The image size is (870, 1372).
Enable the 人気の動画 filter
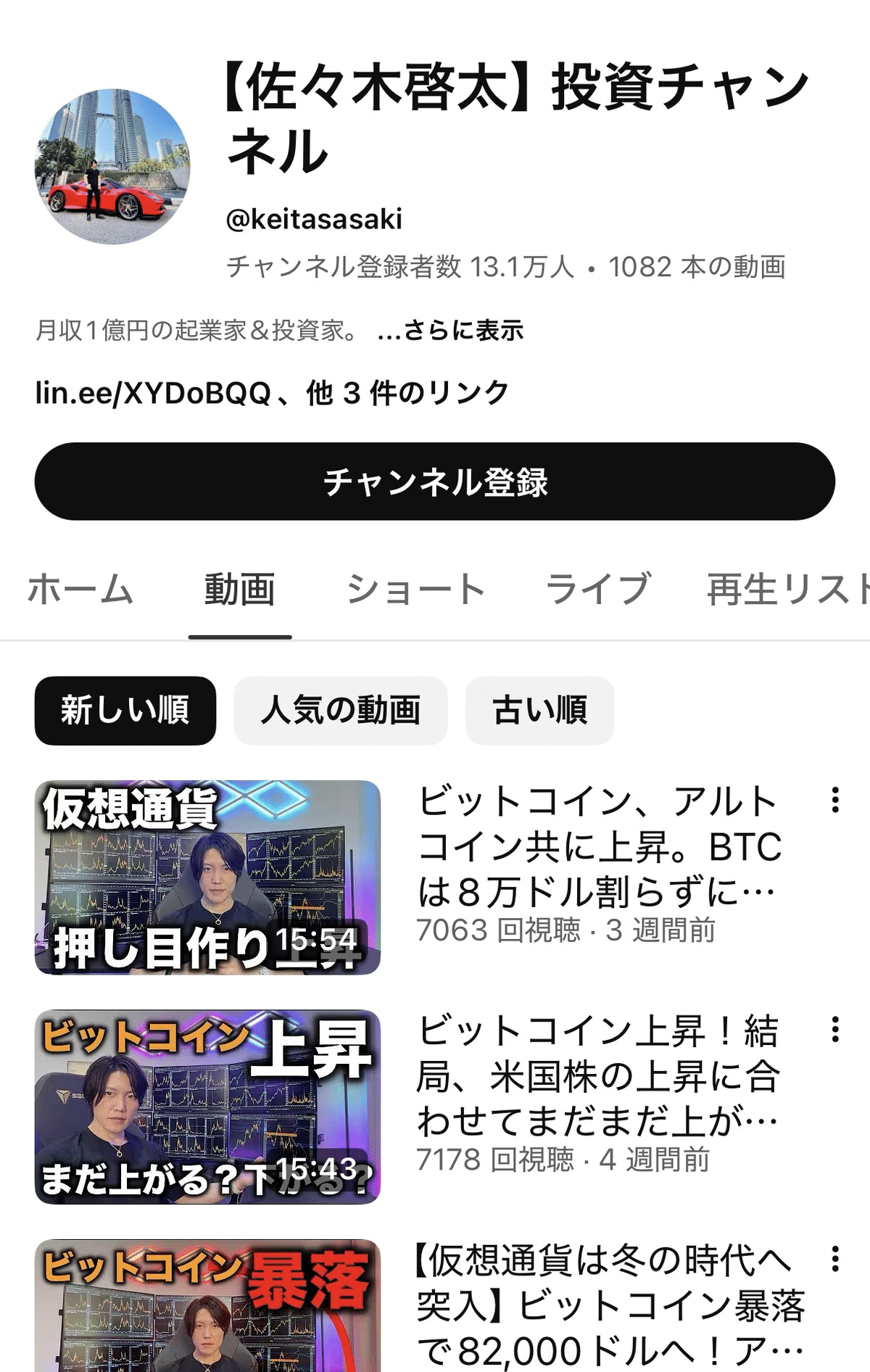pos(341,710)
